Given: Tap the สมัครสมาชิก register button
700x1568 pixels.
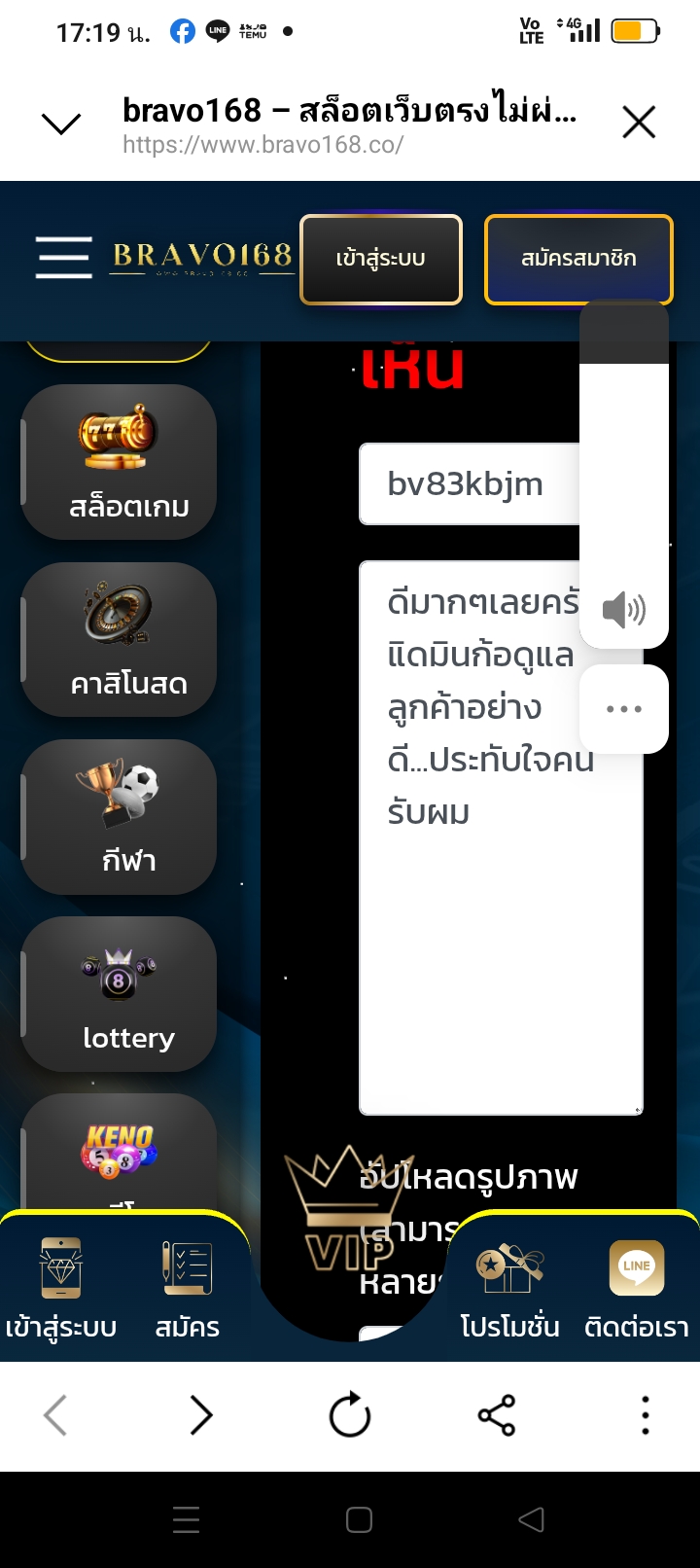Looking at the screenshot, I should coord(578,259).
